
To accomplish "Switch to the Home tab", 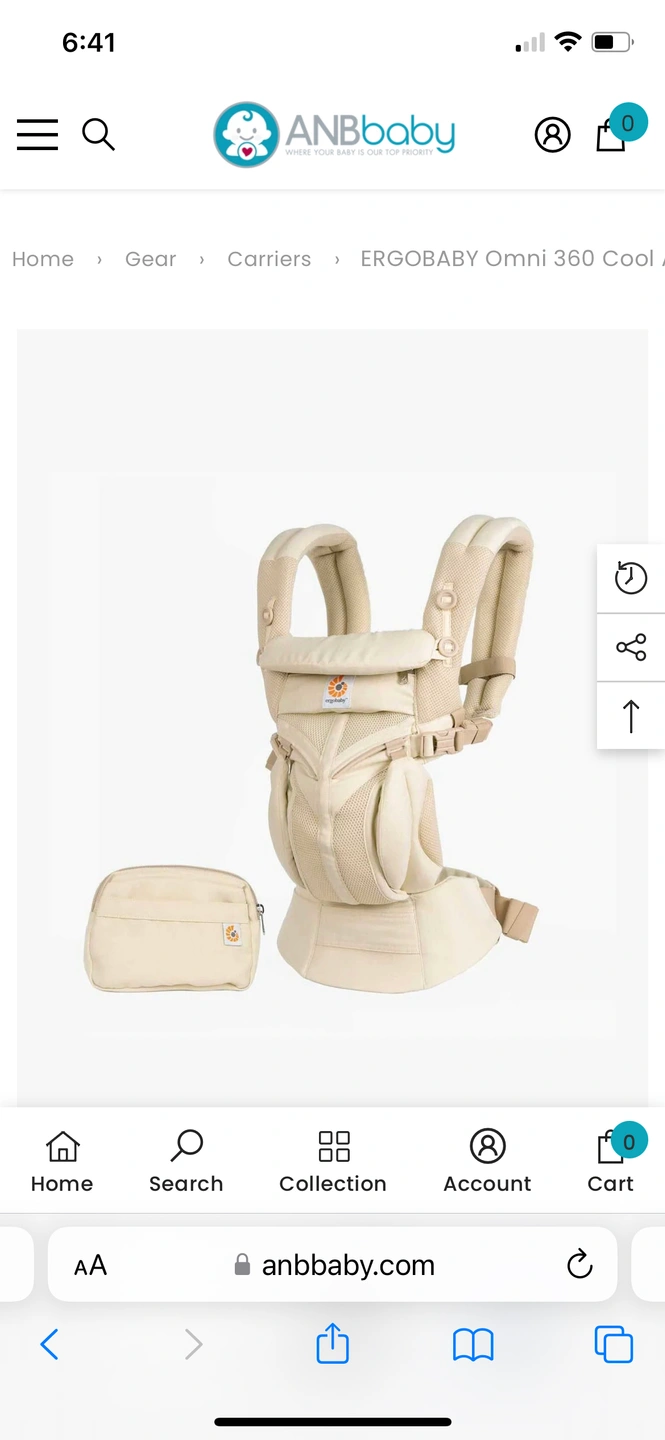I will 62,1161.
